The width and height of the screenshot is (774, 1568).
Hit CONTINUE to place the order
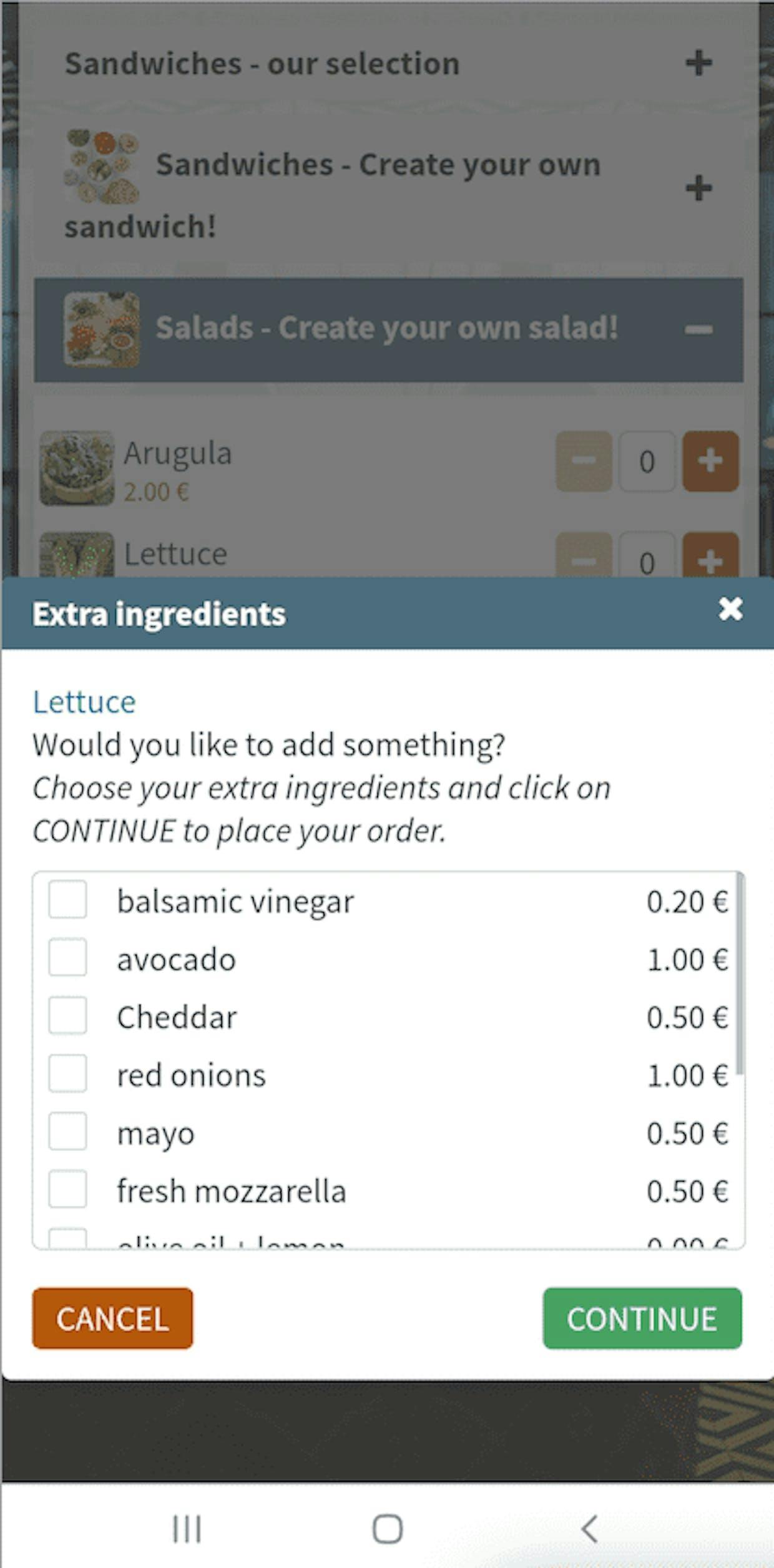[x=642, y=1318]
